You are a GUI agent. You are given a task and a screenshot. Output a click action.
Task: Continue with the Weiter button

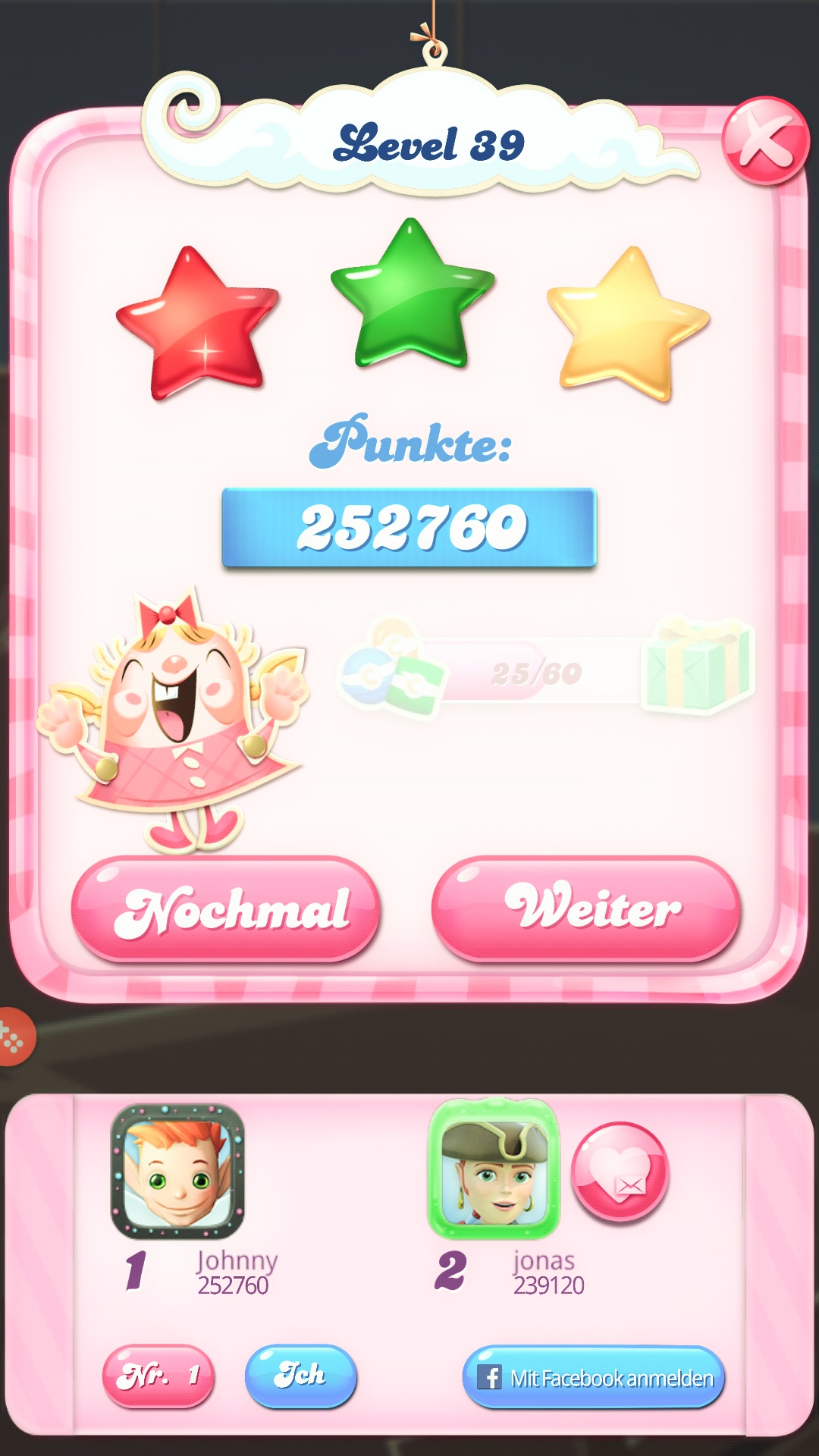click(x=585, y=908)
